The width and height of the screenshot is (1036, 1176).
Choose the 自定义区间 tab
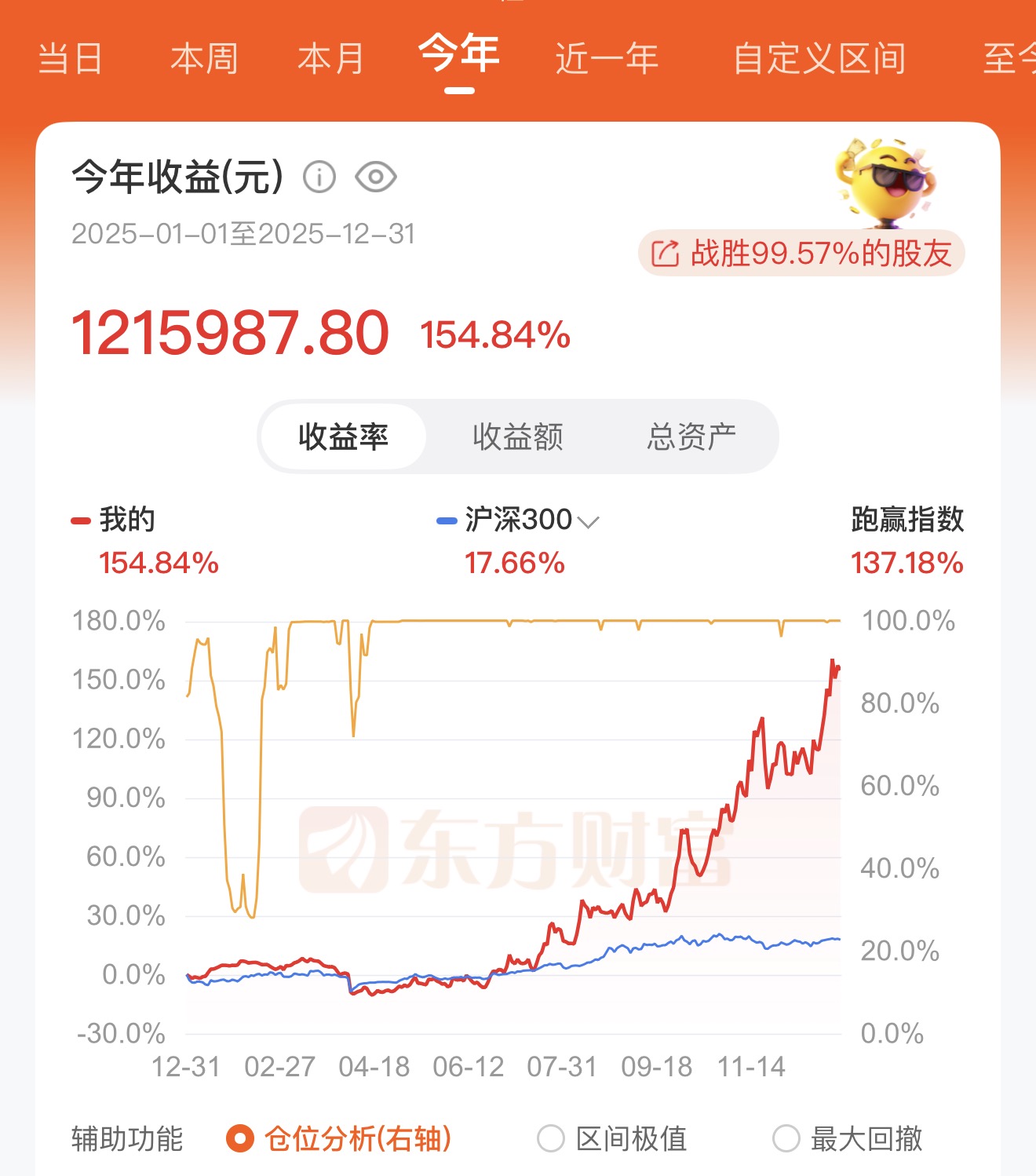click(819, 59)
